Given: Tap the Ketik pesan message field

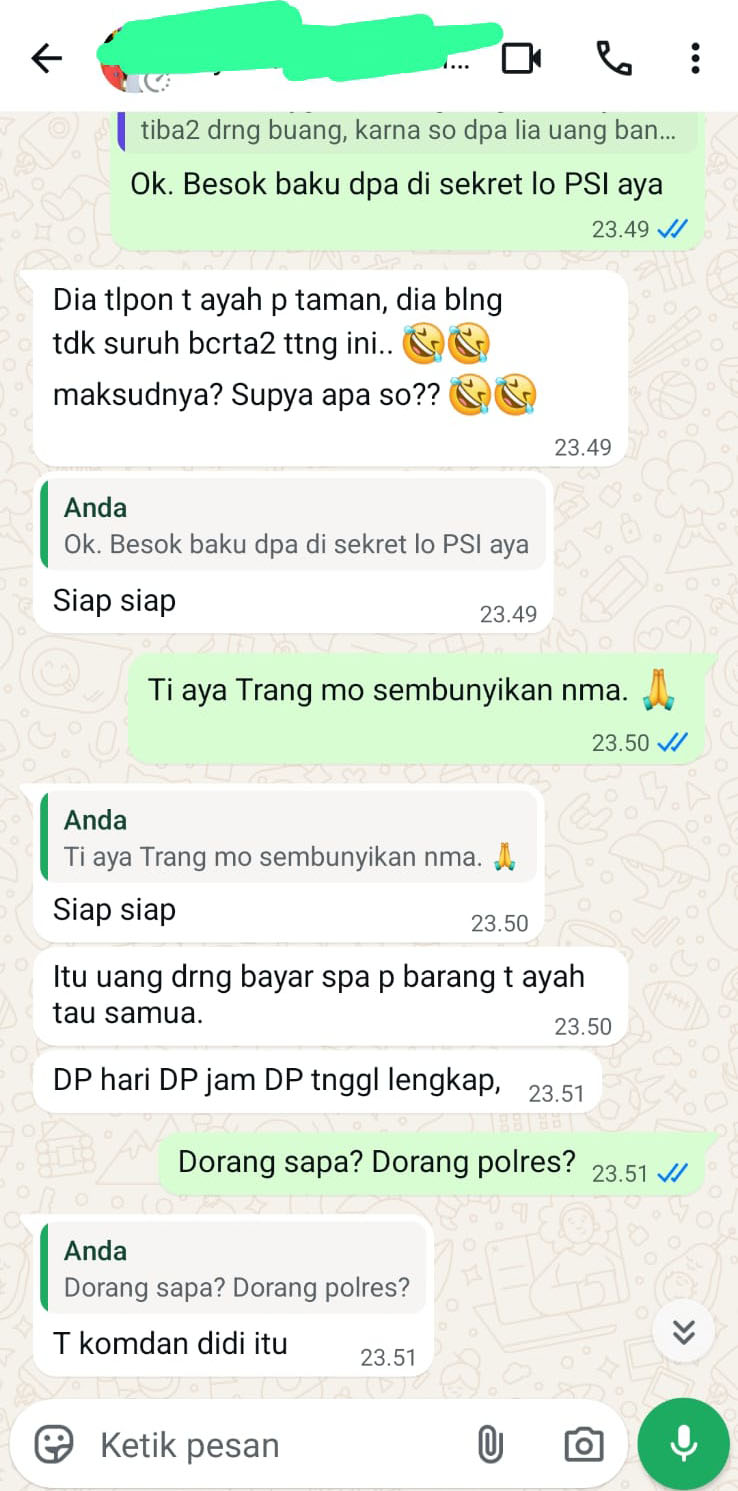Looking at the screenshot, I should click(270, 1445).
